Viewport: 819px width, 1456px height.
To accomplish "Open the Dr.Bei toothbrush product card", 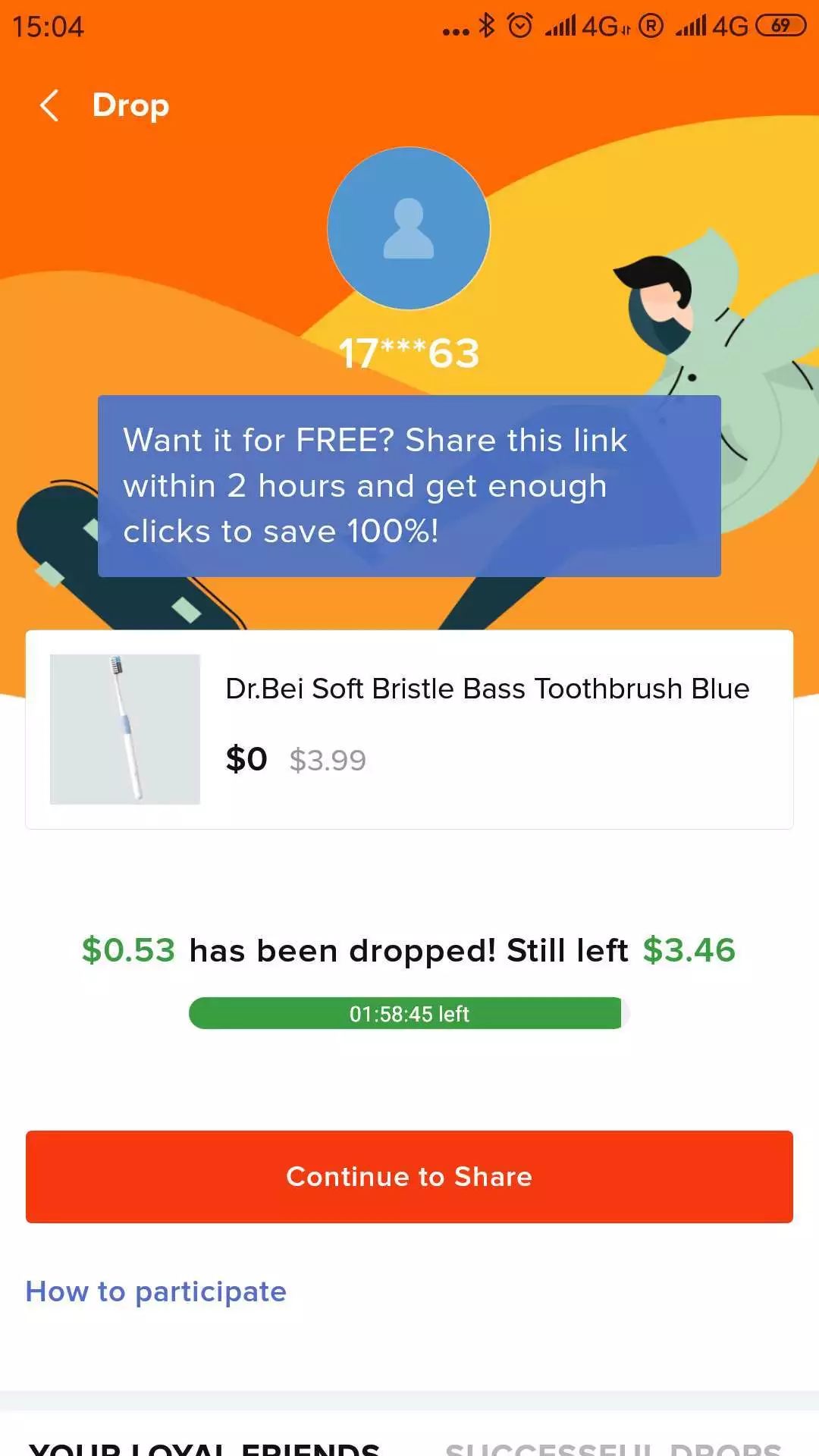I will tap(409, 730).
